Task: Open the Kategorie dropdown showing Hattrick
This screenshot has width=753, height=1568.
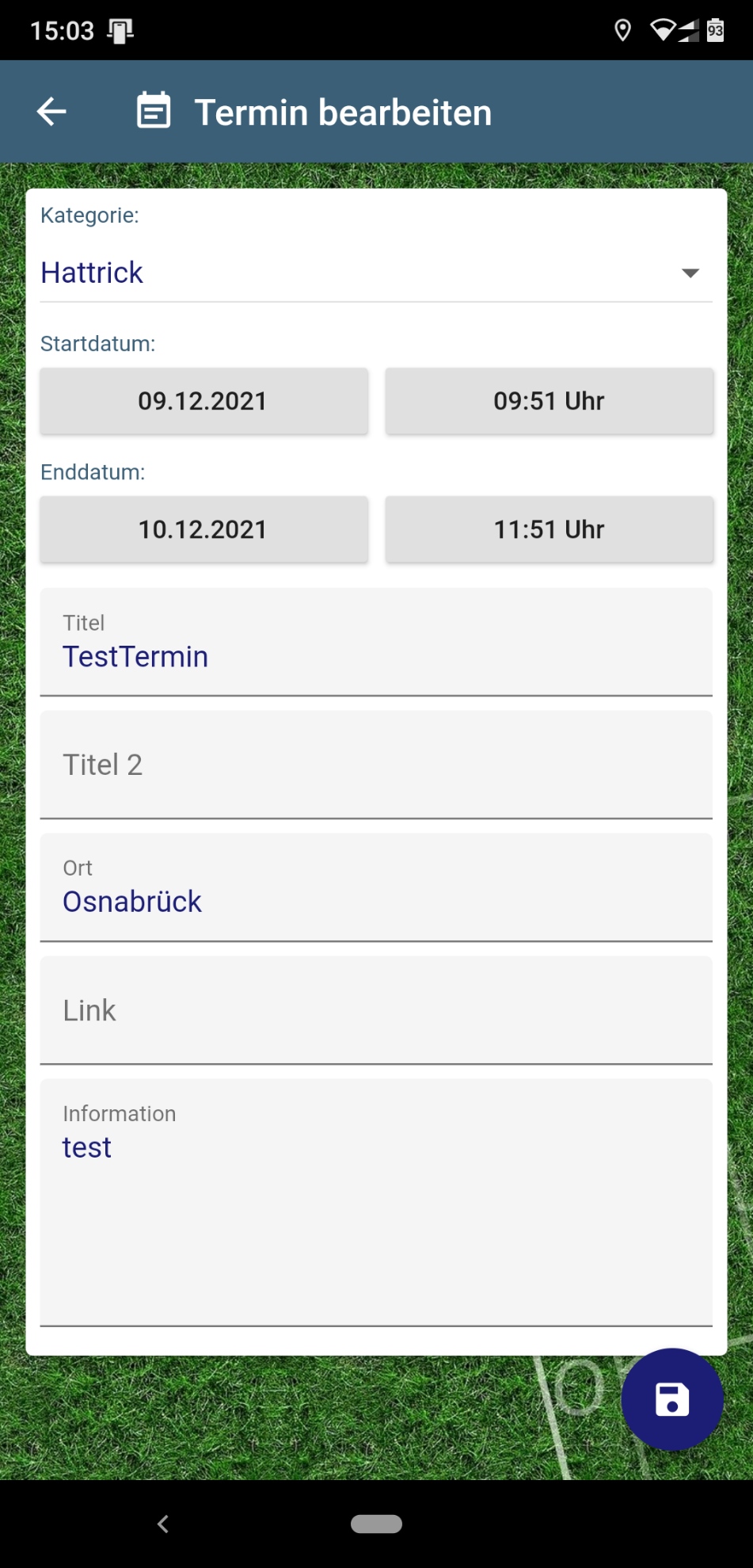Action: pyautogui.click(x=376, y=273)
